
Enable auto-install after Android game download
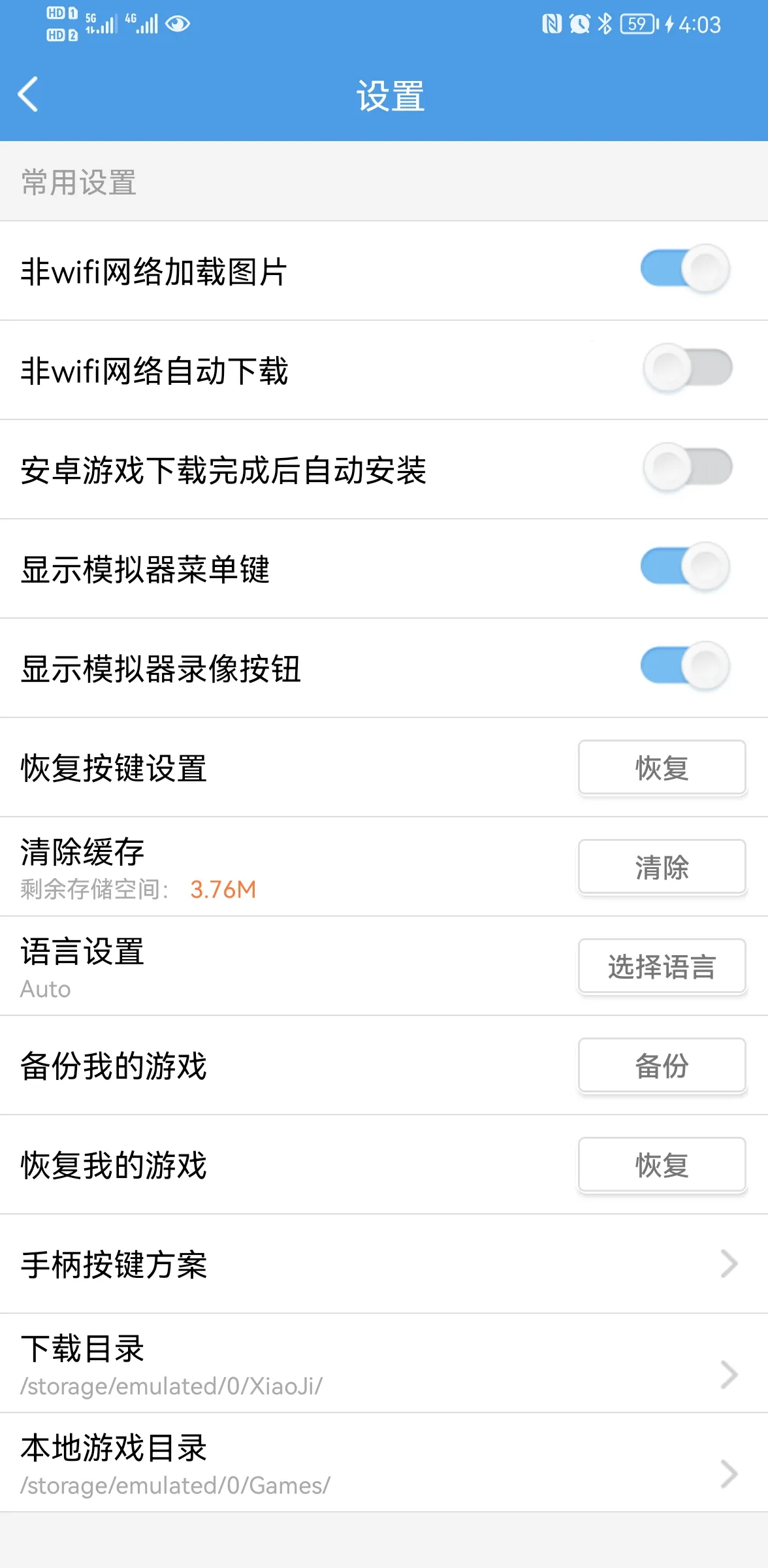(684, 465)
